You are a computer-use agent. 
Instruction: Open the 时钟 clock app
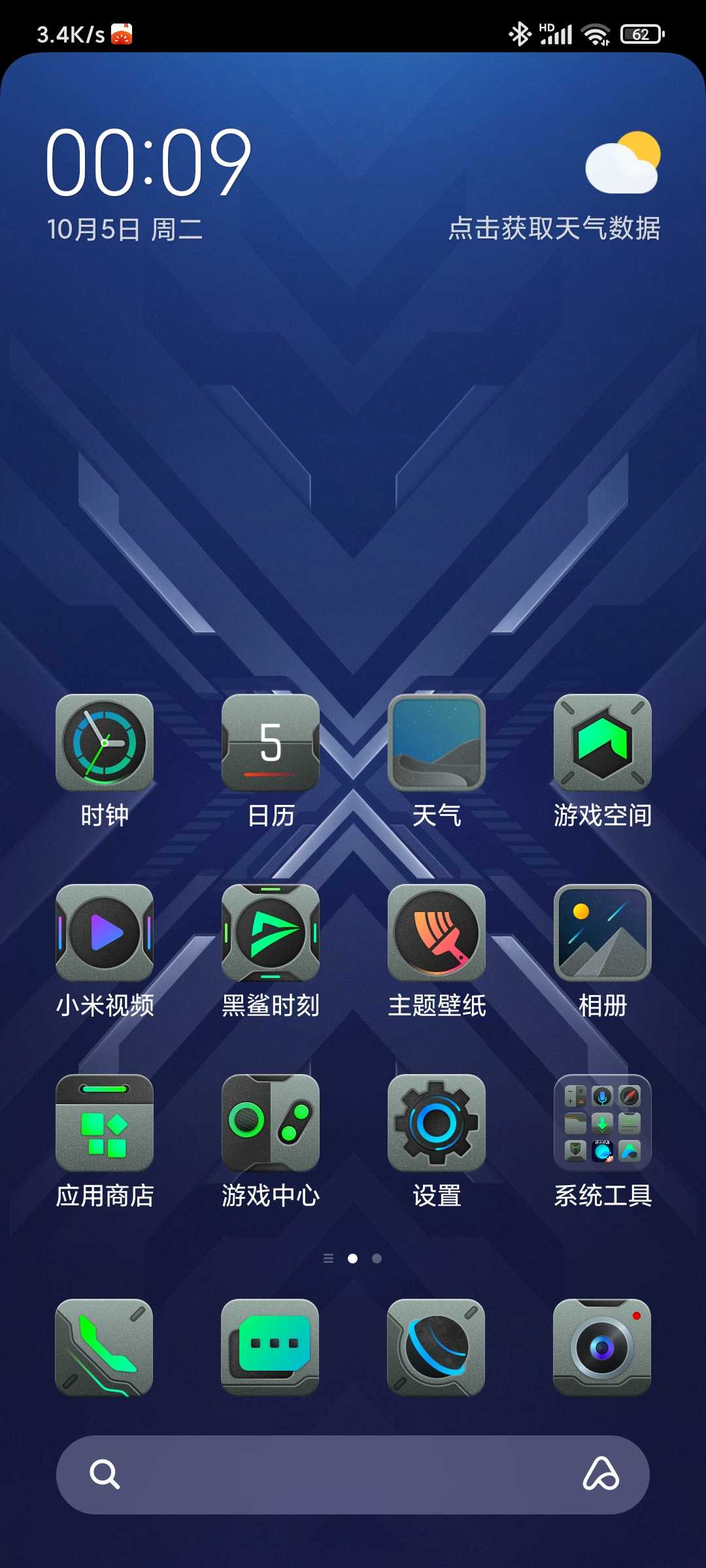pyautogui.click(x=105, y=743)
